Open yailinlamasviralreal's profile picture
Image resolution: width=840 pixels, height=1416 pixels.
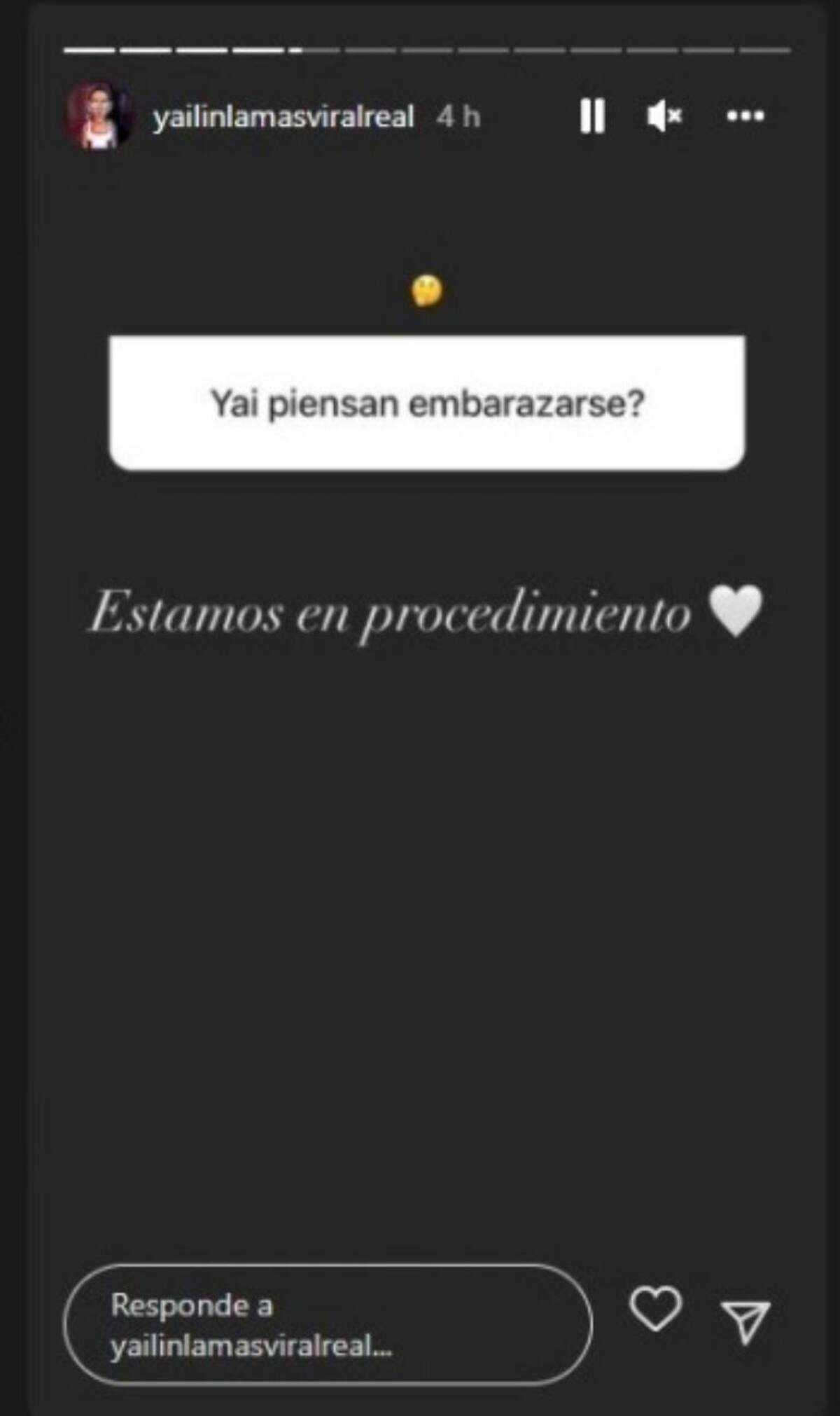(x=99, y=116)
